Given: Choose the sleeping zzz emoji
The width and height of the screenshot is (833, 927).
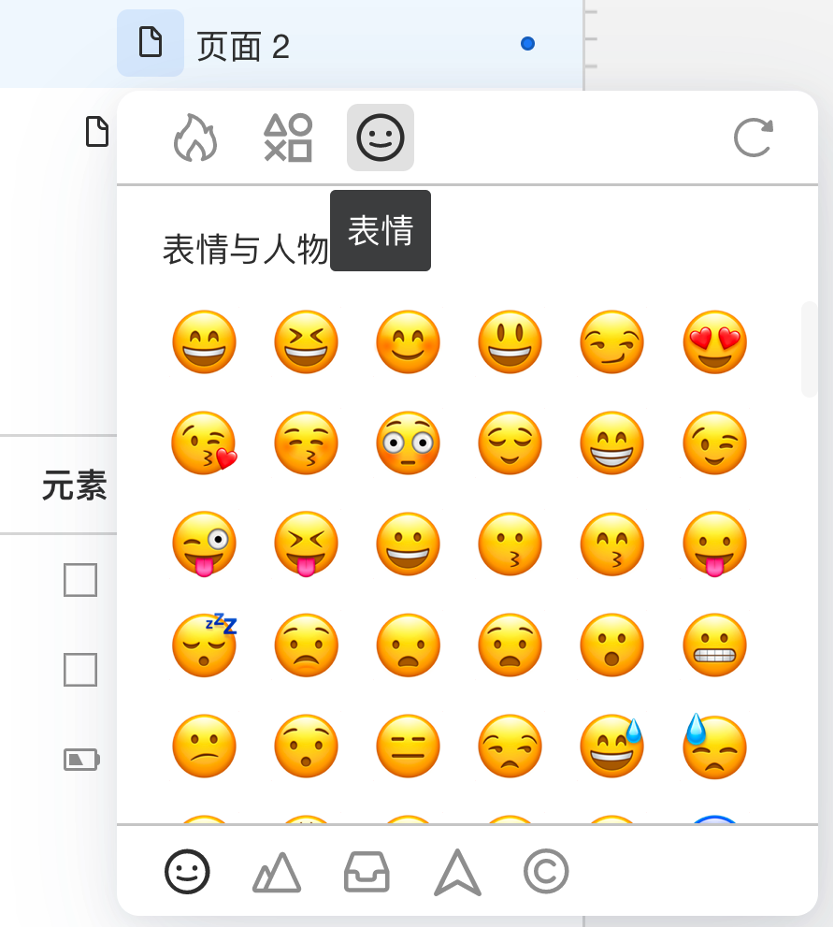Looking at the screenshot, I should pyautogui.click(x=205, y=645).
